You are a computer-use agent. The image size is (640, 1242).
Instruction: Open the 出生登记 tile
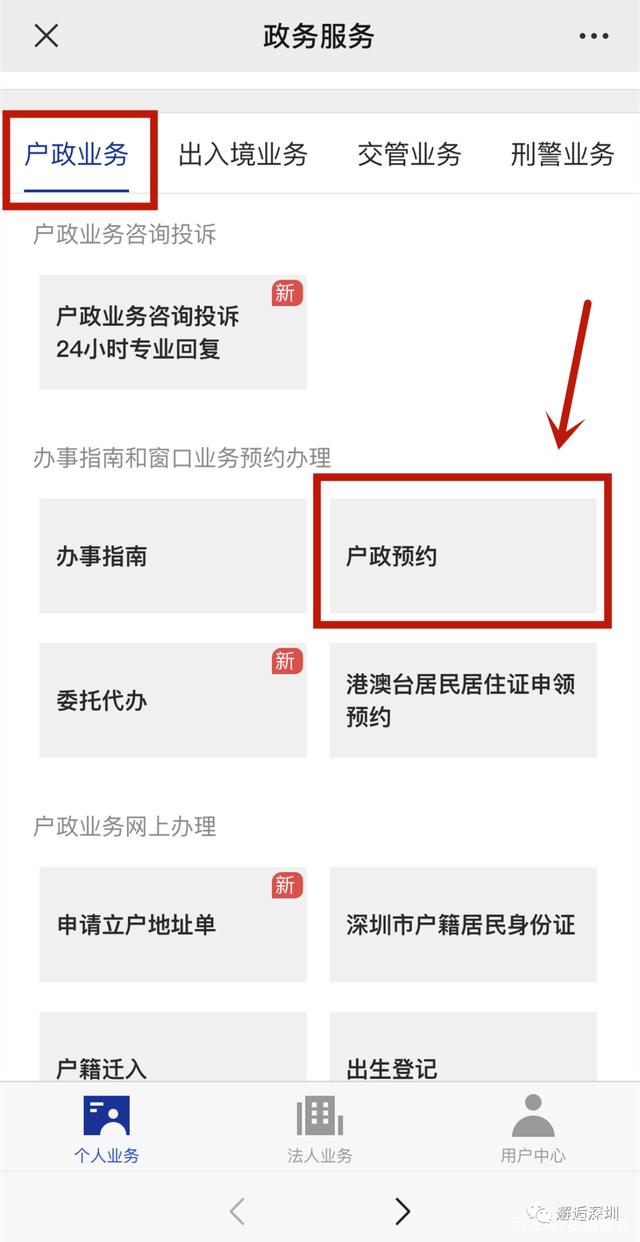(x=462, y=1050)
